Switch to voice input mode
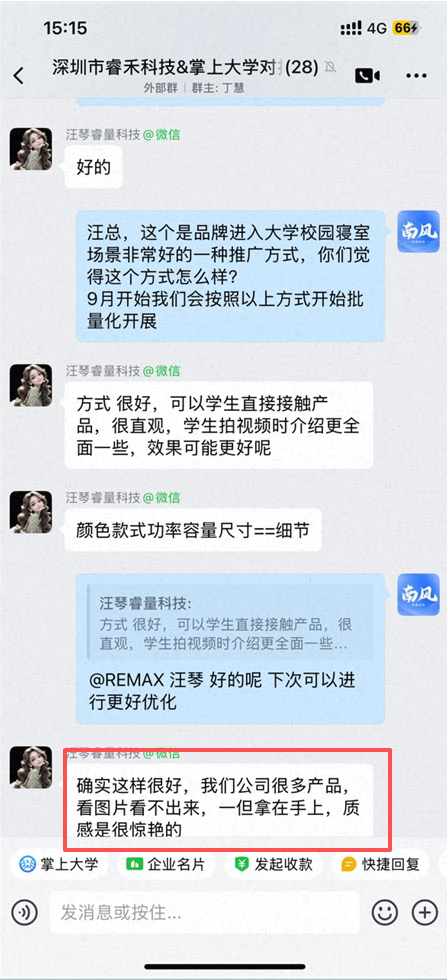The image size is (447, 980). coord(24,913)
